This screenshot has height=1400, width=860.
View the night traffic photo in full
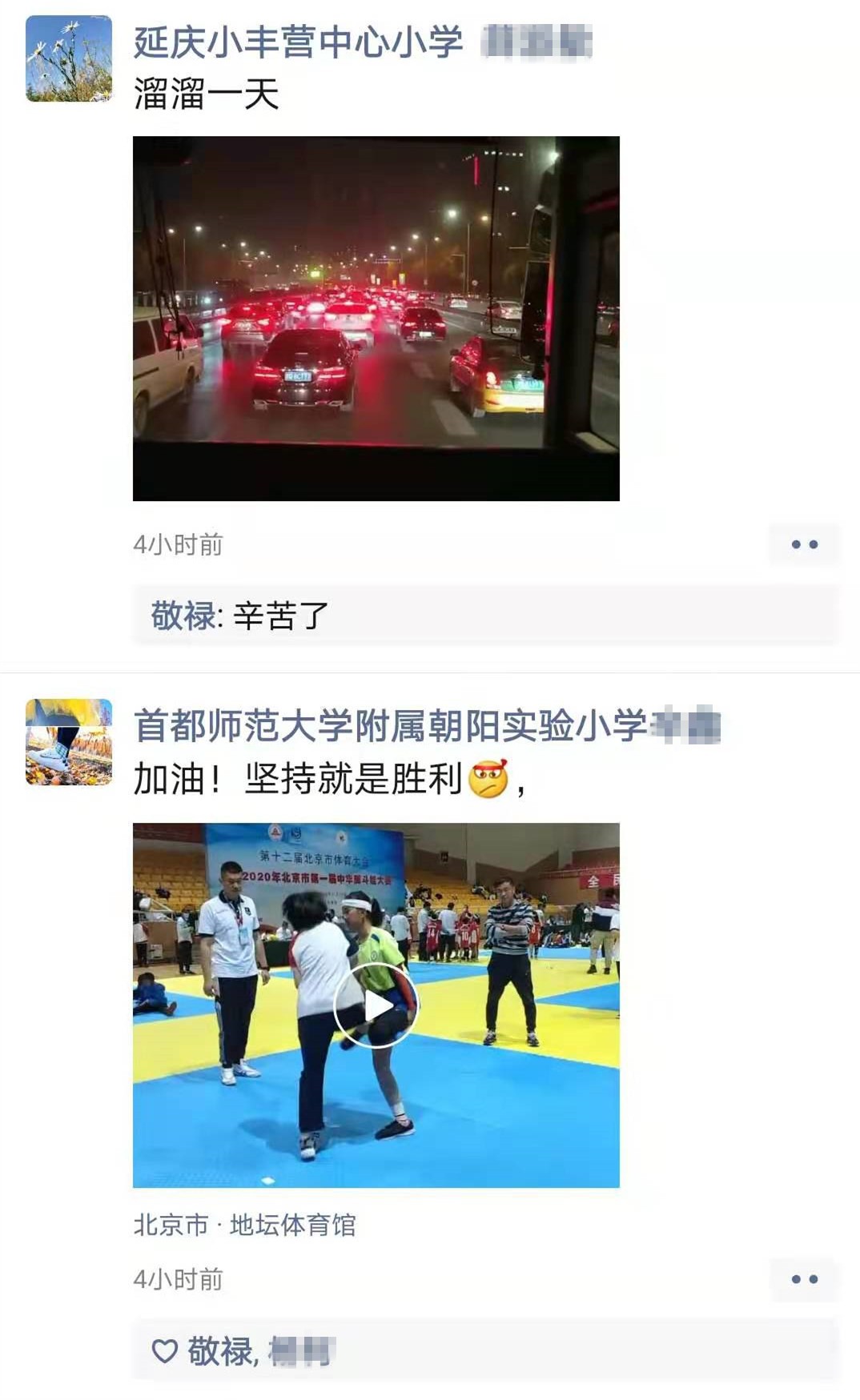376,318
